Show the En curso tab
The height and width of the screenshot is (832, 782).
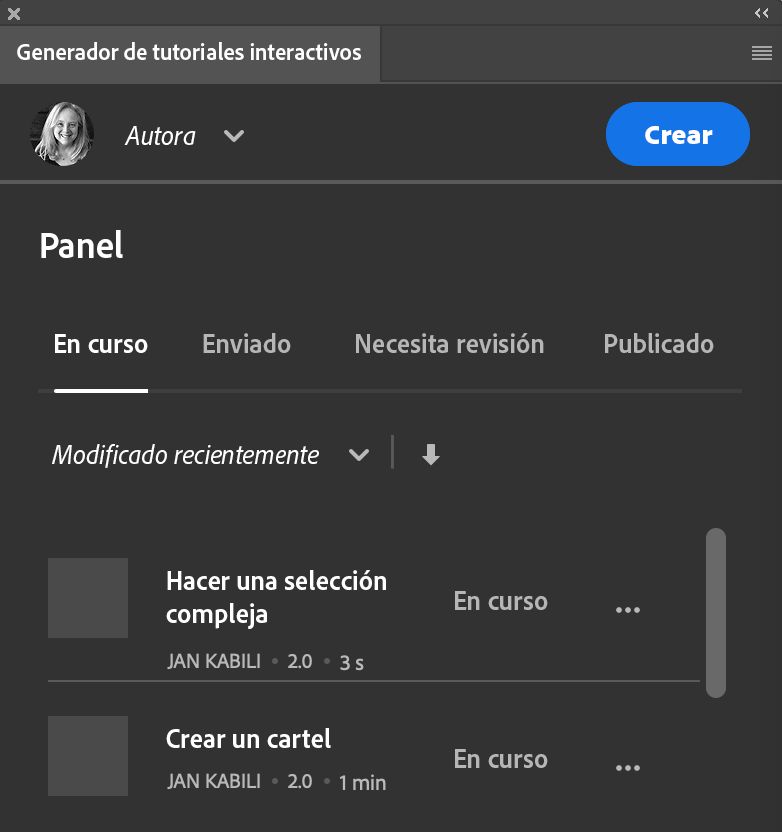point(100,345)
